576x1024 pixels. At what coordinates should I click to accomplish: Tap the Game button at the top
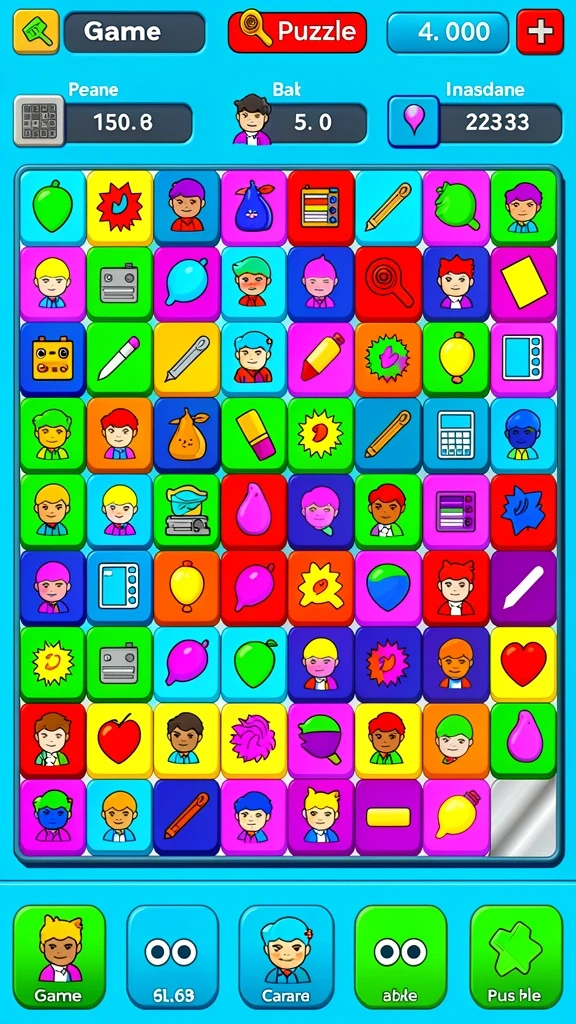coord(134,31)
